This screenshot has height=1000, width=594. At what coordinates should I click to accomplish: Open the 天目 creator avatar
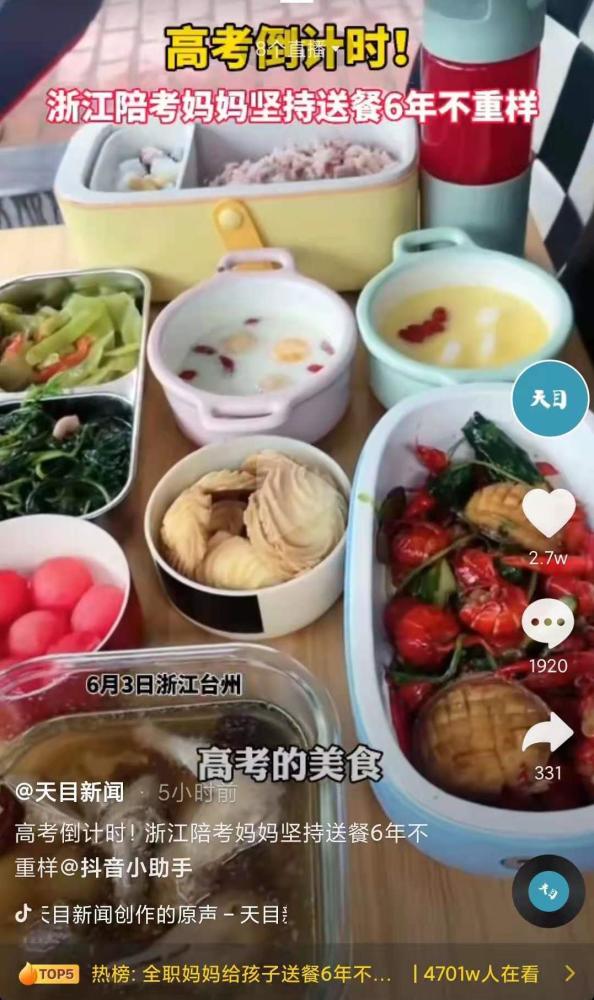[550, 399]
